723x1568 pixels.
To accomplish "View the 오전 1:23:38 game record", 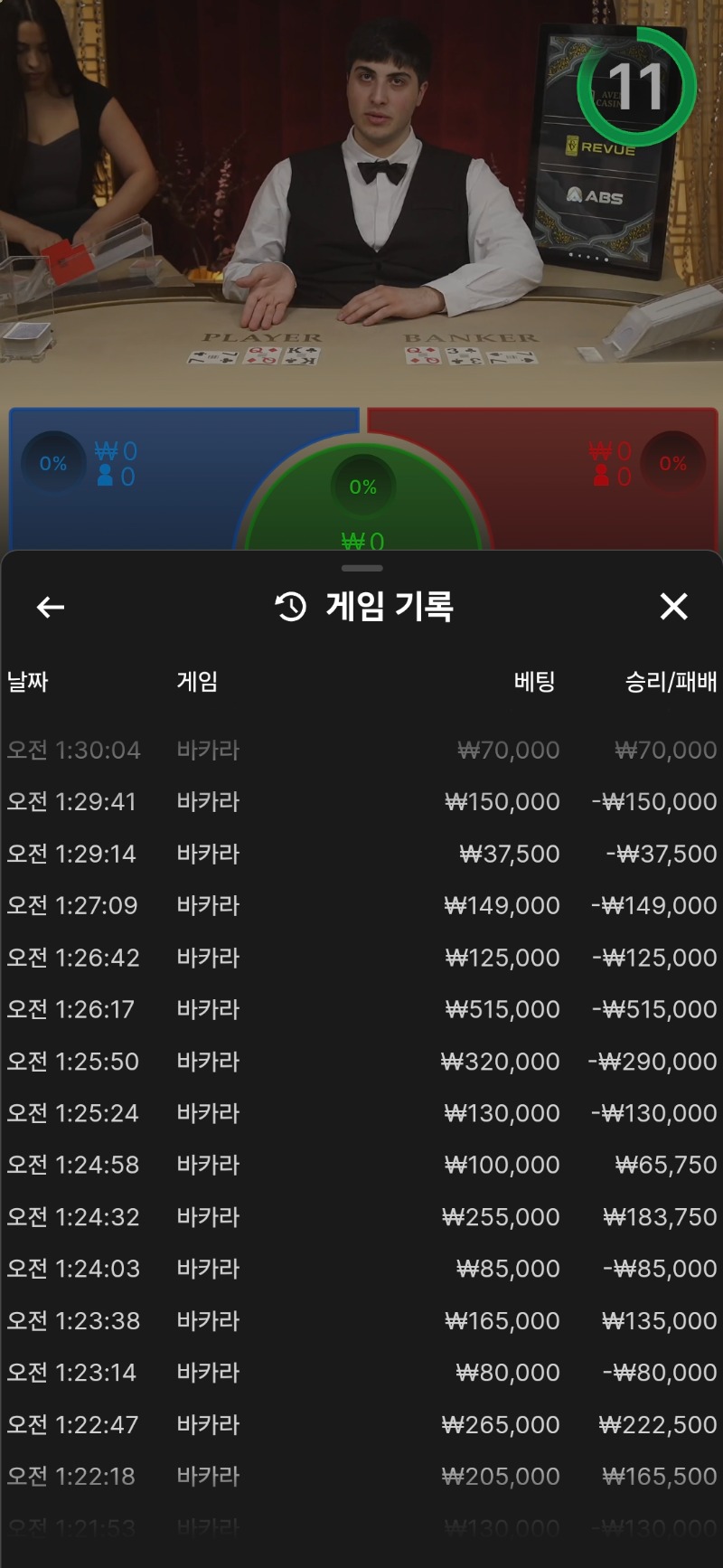I will point(361,1321).
